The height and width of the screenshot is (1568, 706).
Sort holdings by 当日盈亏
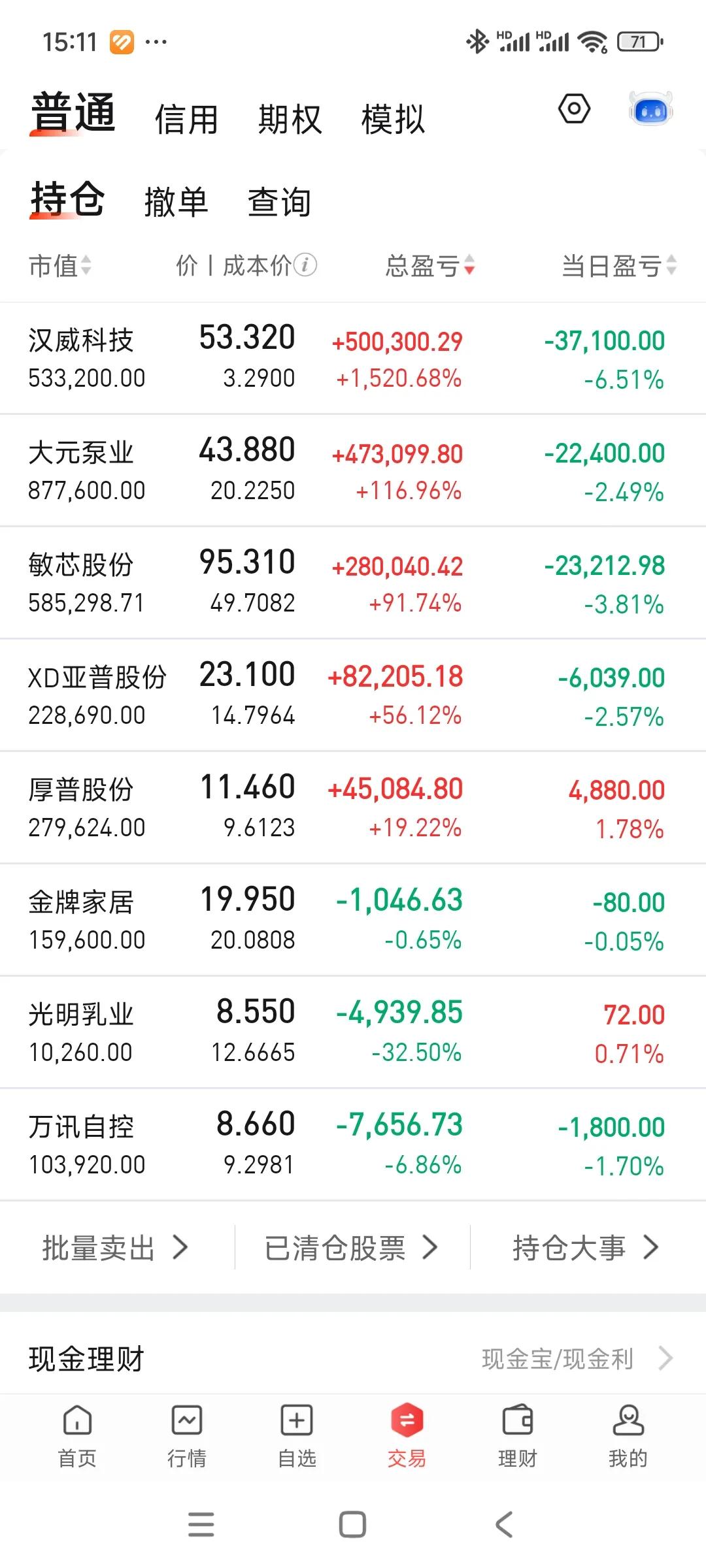point(619,266)
